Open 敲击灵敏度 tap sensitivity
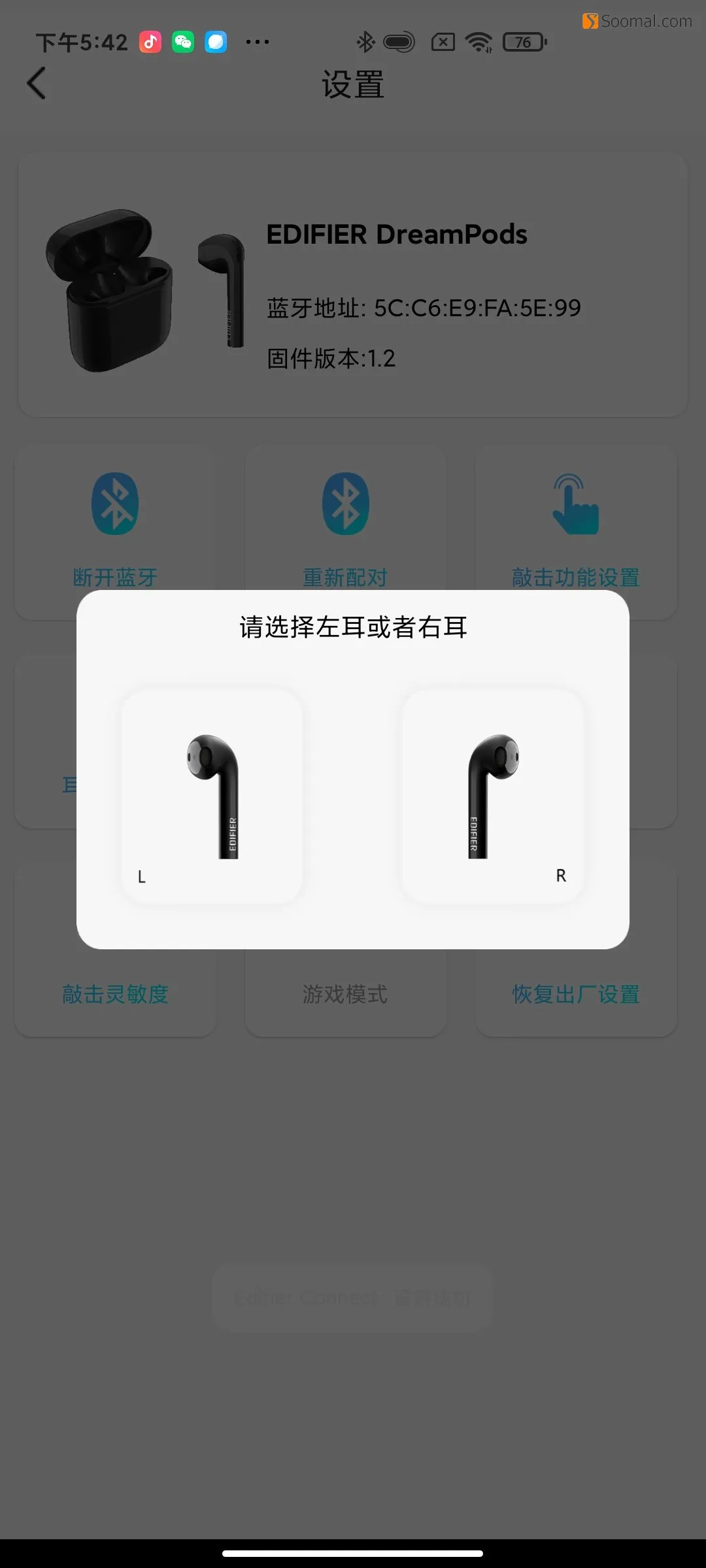Screen dimensions: 706x1568 (115, 994)
